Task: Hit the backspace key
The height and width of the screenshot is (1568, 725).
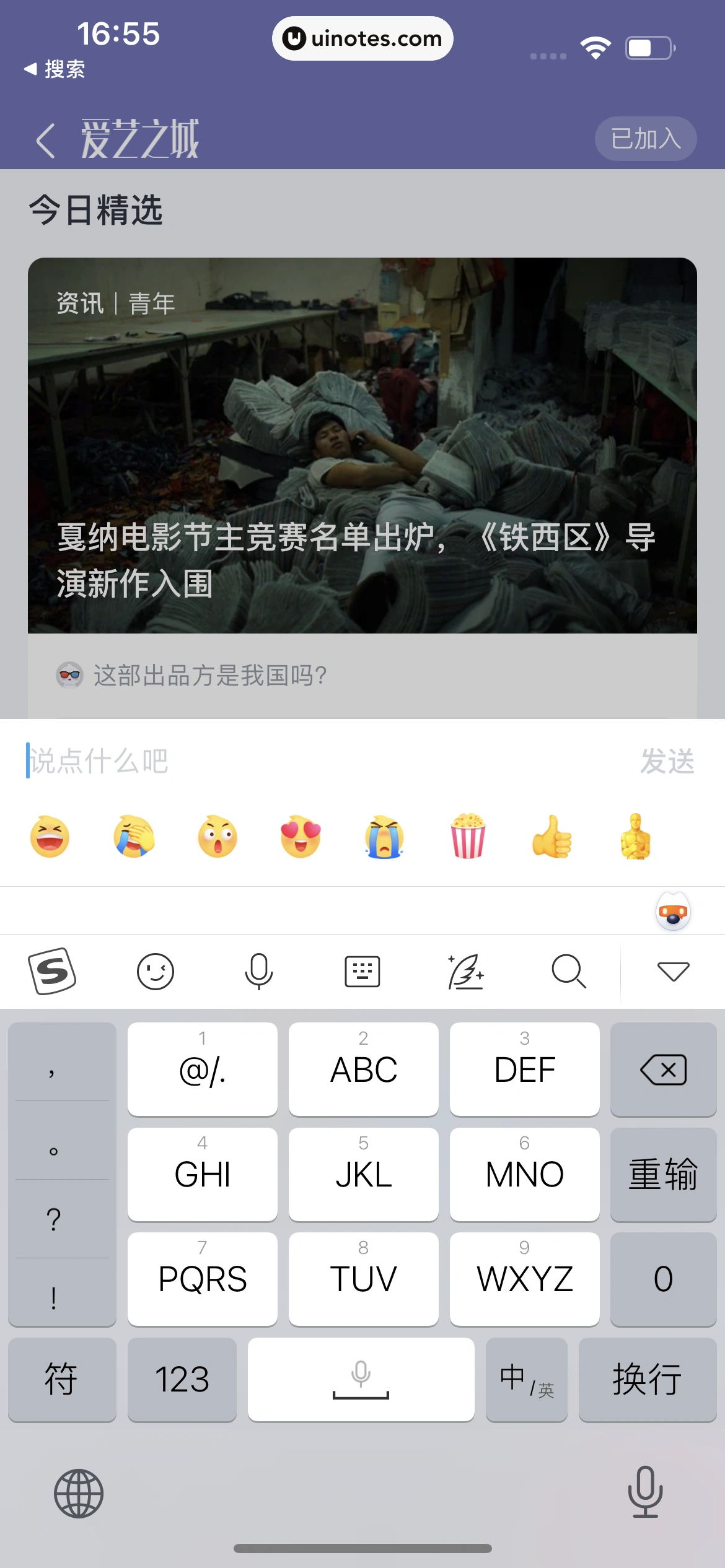Action: (663, 1069)
